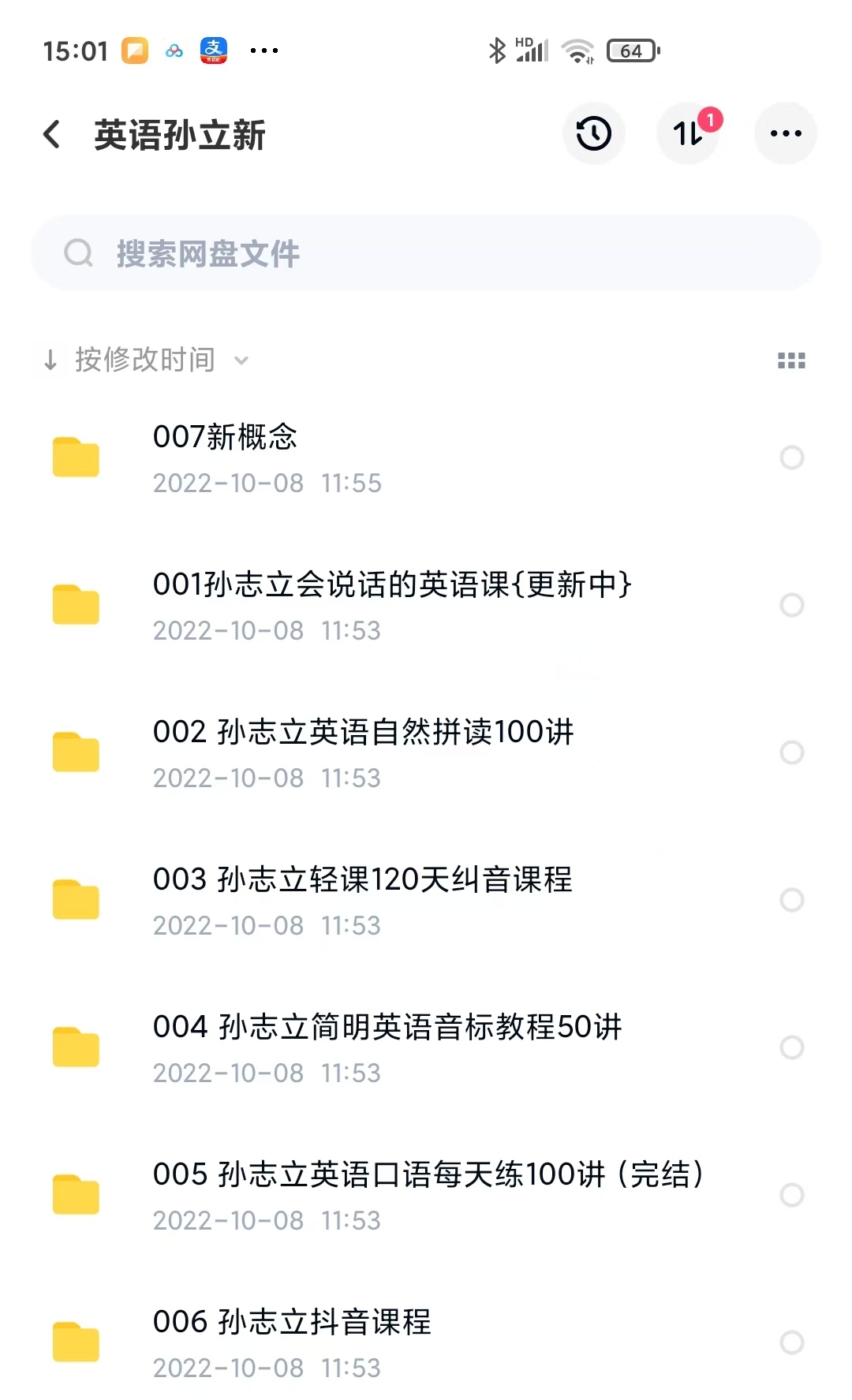Image resolution: width=852 pixels, height=1400 pixels.
Task: Click the sort icon with red badge
Action: pyautogui.click(x=688, y=135)
